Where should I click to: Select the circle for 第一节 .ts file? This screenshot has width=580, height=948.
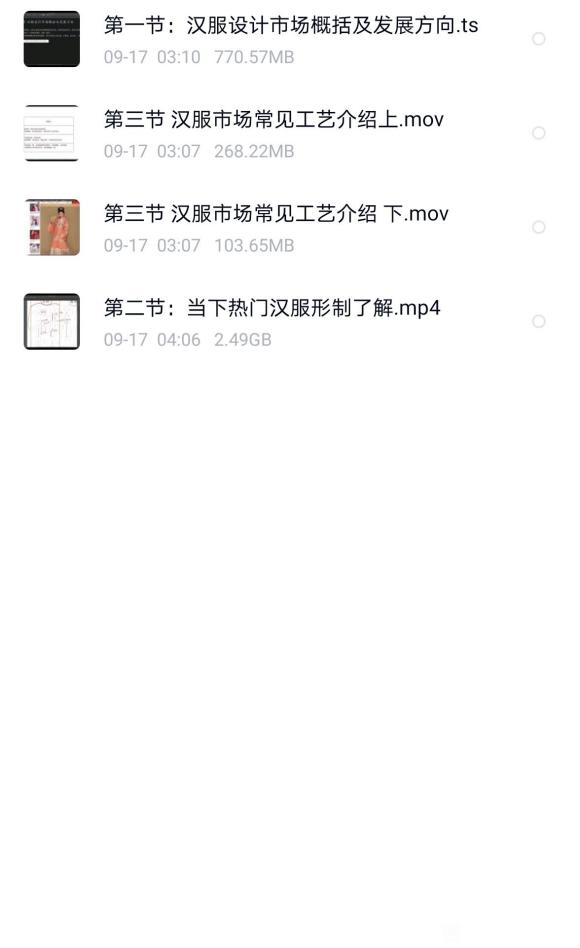(x=538, y=39)
